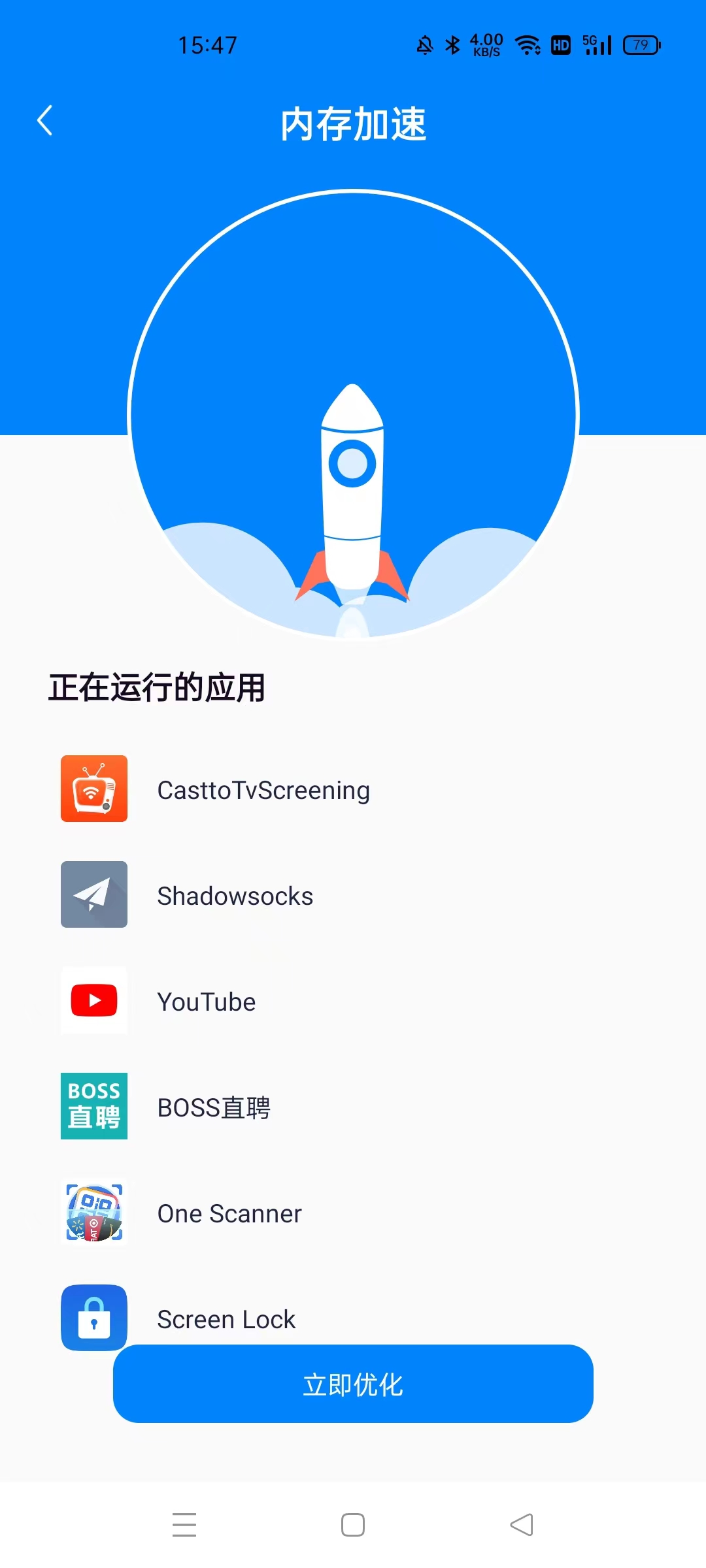706x1568 pixels.
Task: Tap the YouTube row in running apps
Action: pyautogui.click(x=206, y=1000)
